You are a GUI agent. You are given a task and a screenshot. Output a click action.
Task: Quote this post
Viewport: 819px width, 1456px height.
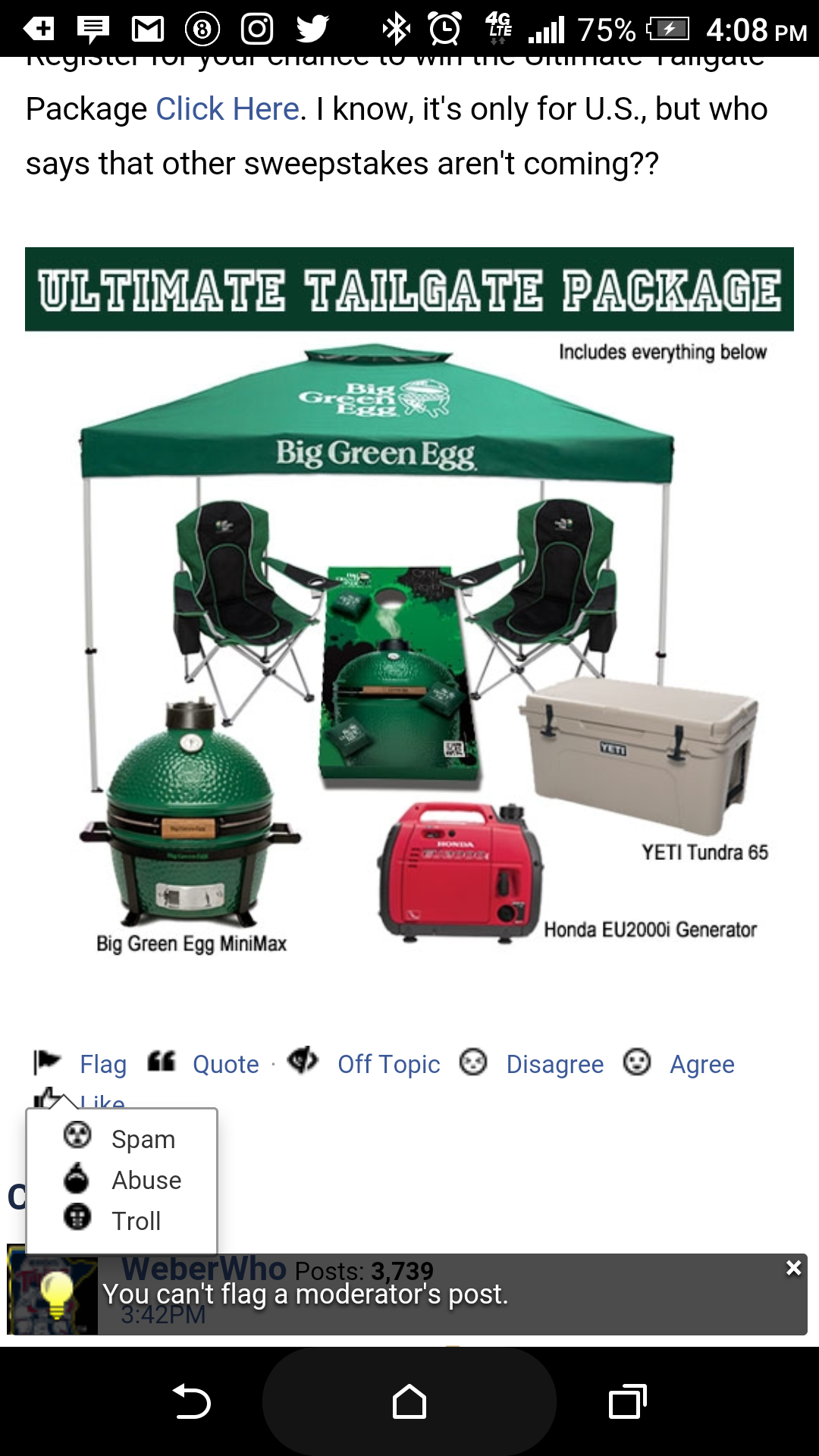point(225,1064)
